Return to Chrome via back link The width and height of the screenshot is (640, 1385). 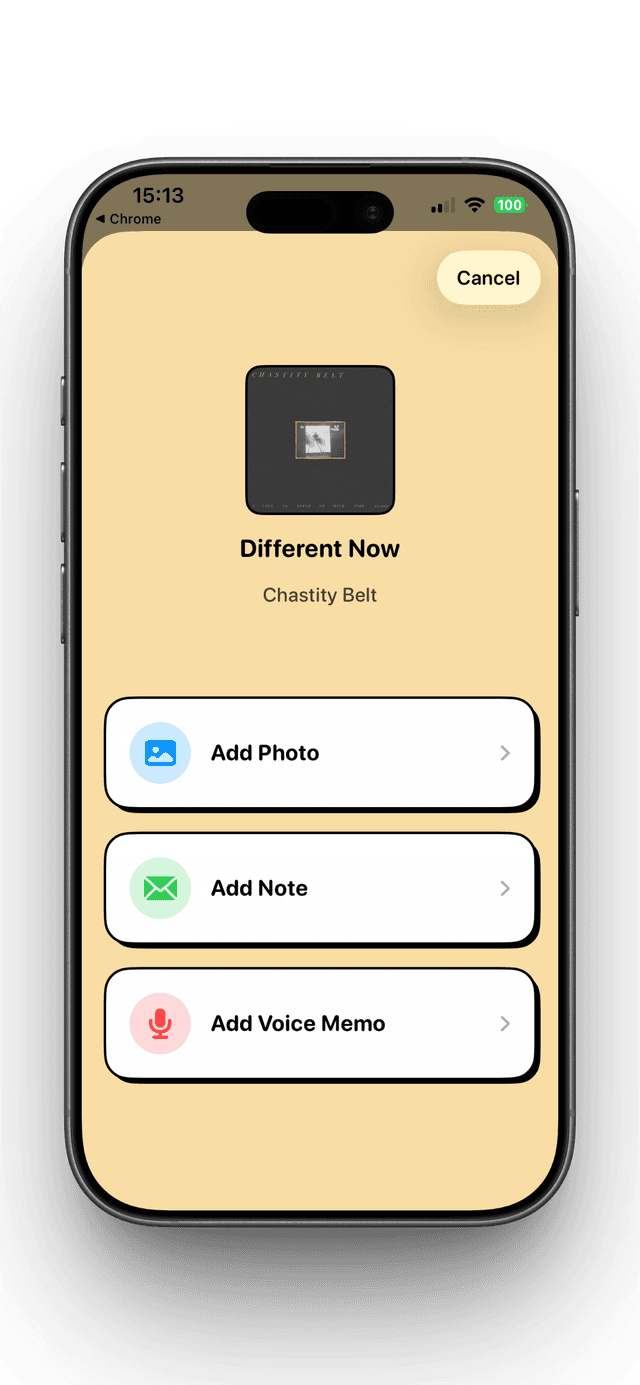[128, 219]
